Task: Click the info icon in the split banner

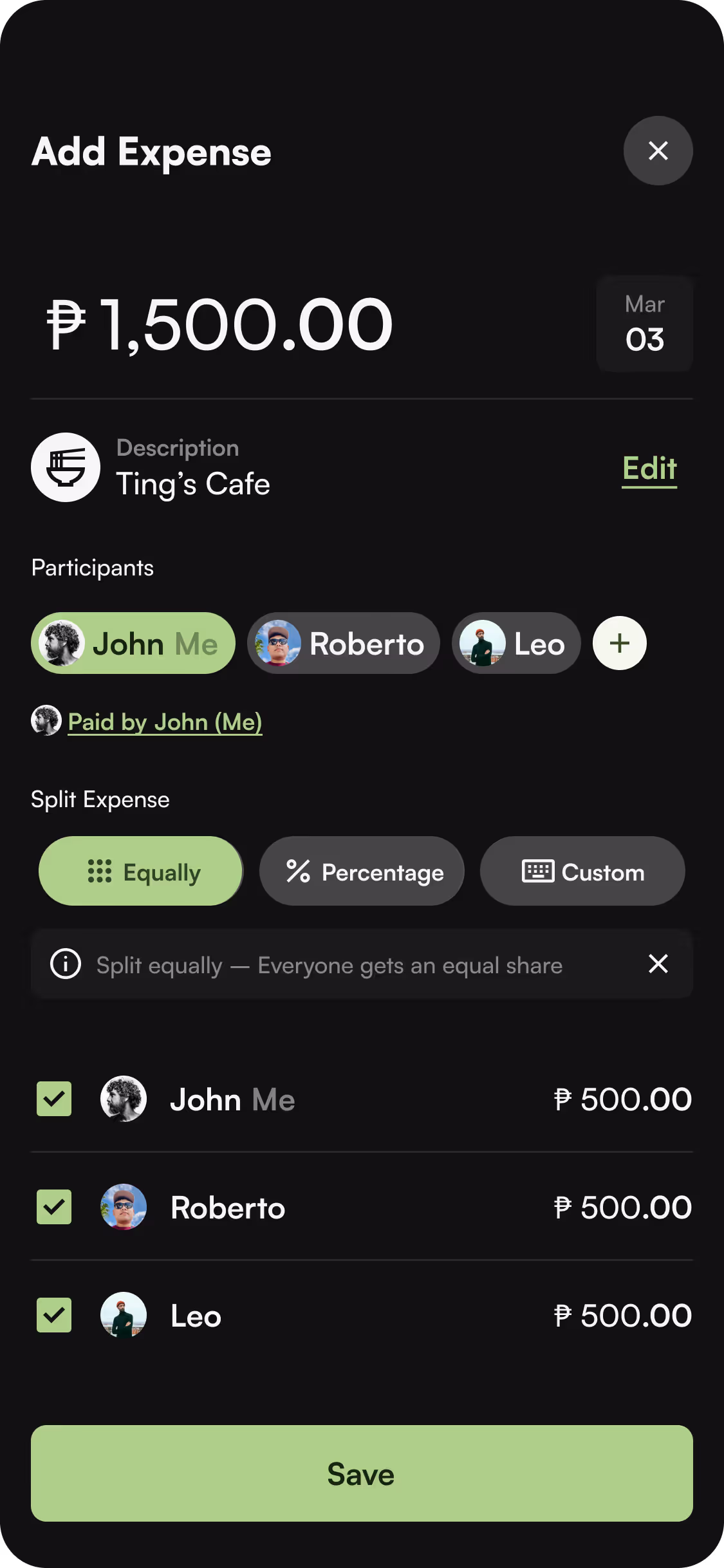Action: (x=65, y=964)
